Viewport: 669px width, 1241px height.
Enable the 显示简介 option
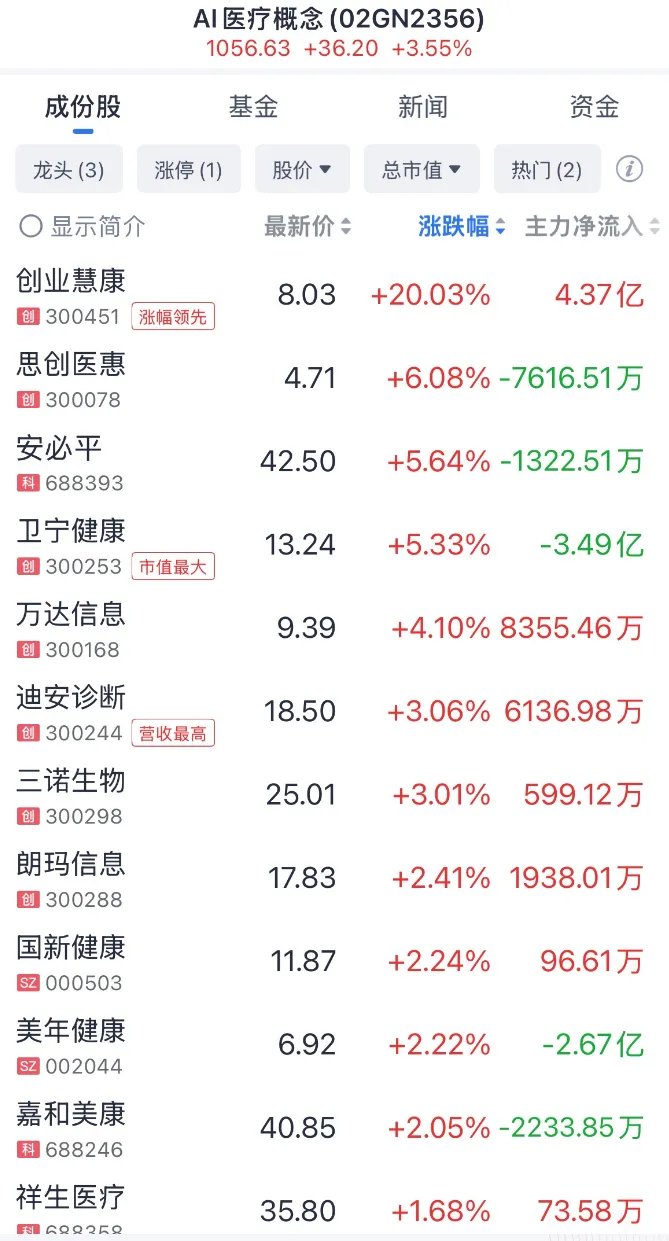click(x=82, y=227)
